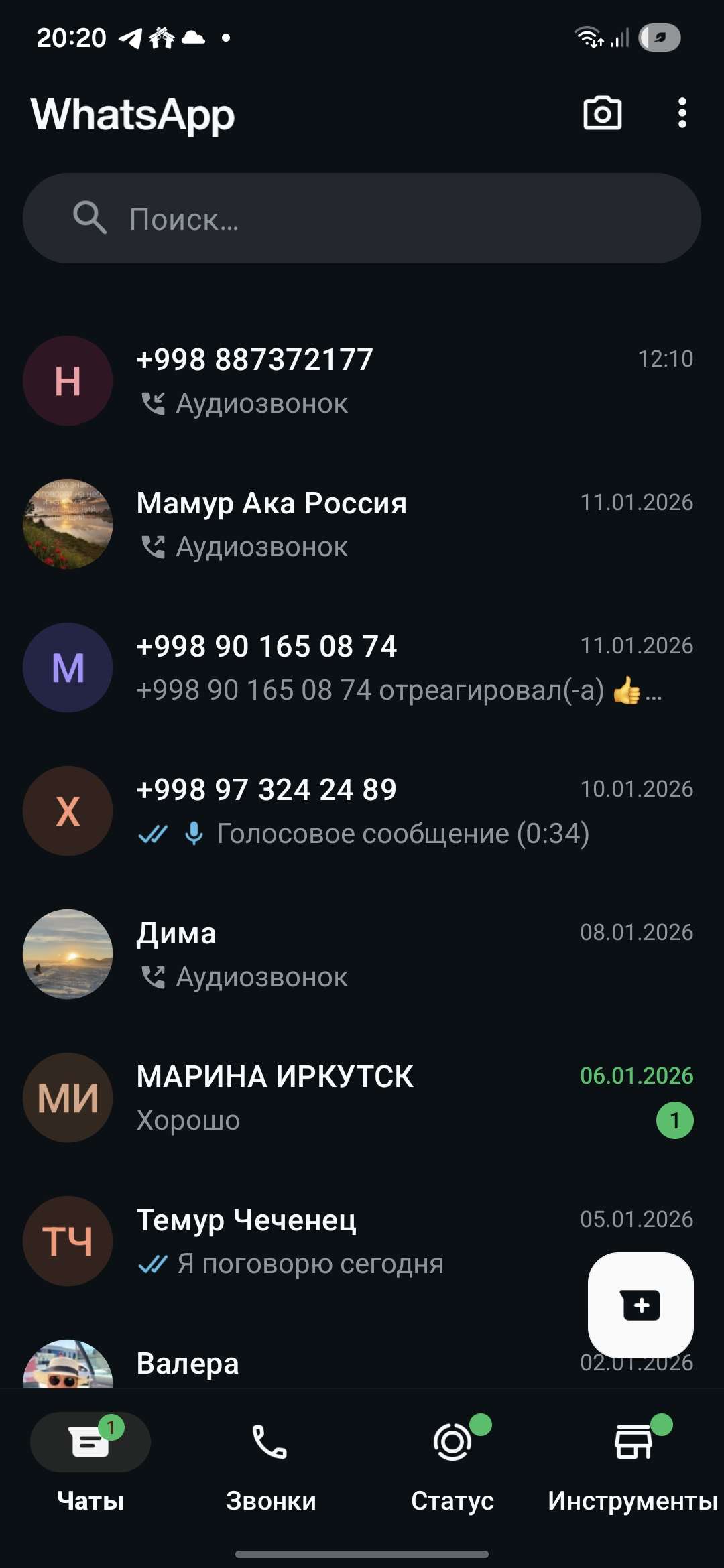Click the incoming call icon near Аудиозвонок

tap(153, 403)
